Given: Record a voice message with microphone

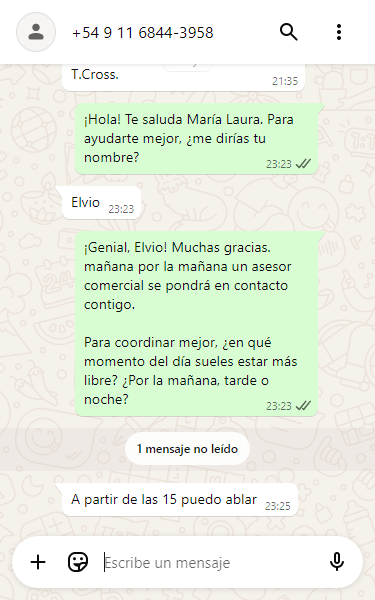Looking at the screenshot, I should click(337, 562).
